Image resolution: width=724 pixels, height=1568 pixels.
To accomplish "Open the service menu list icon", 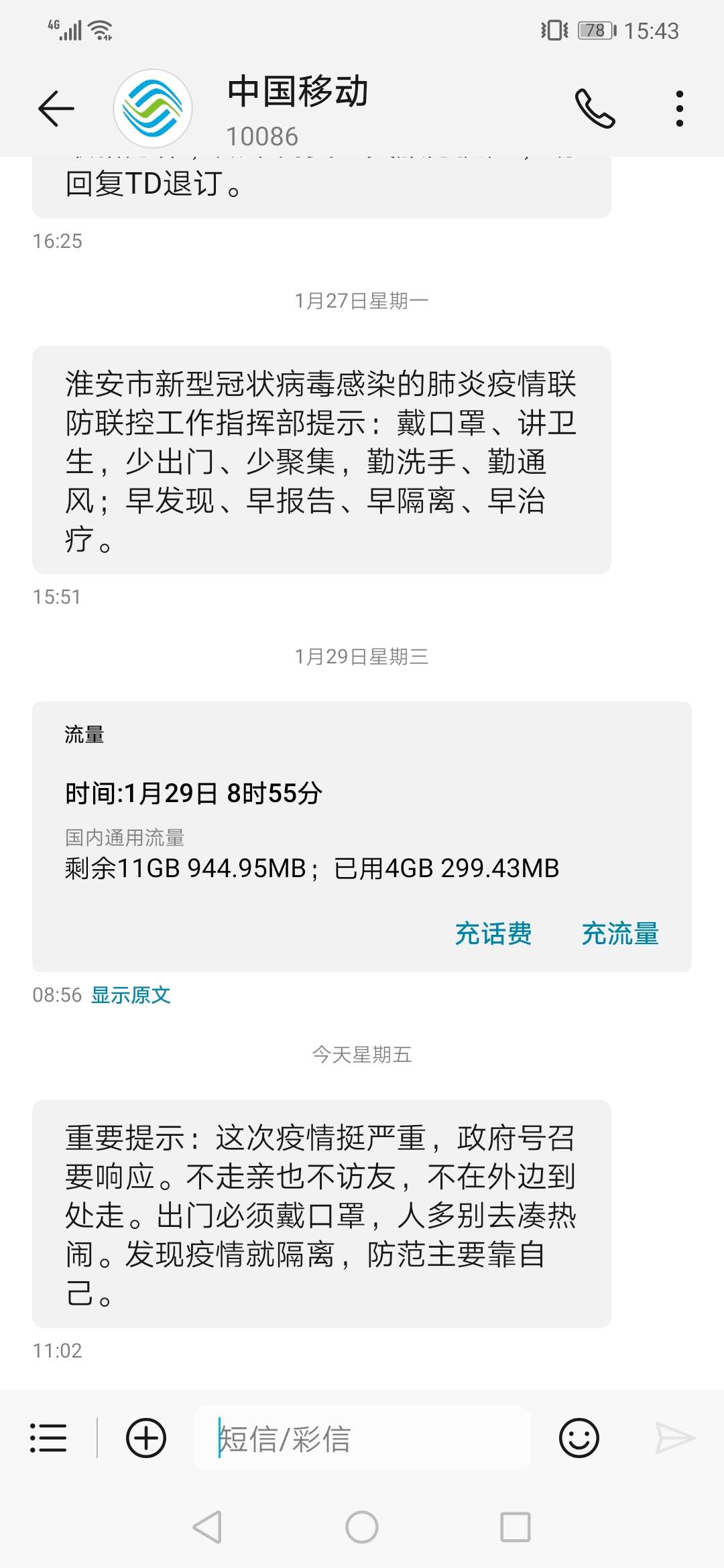I will 48,1438.
